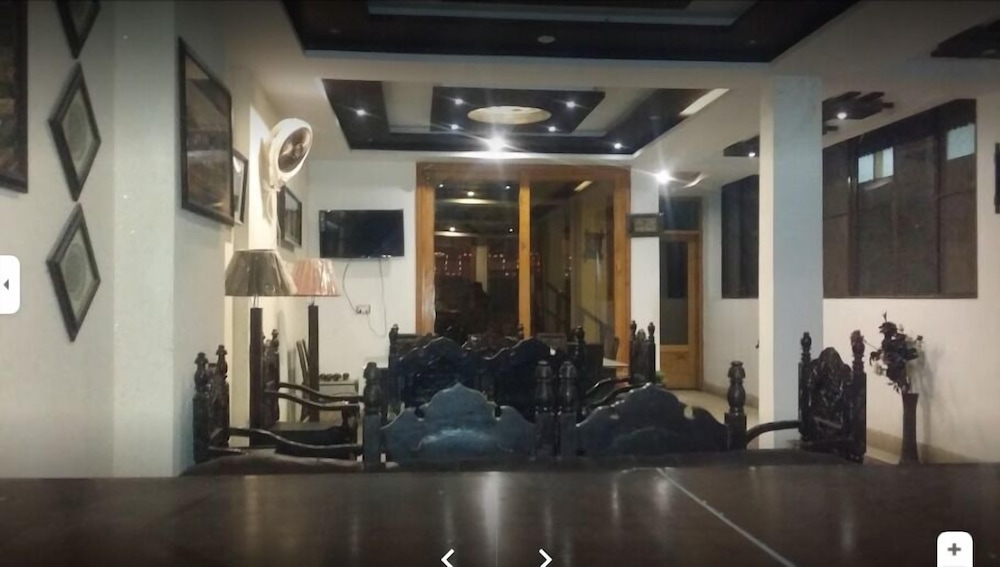Go to the next photo

tap(545, 557)
